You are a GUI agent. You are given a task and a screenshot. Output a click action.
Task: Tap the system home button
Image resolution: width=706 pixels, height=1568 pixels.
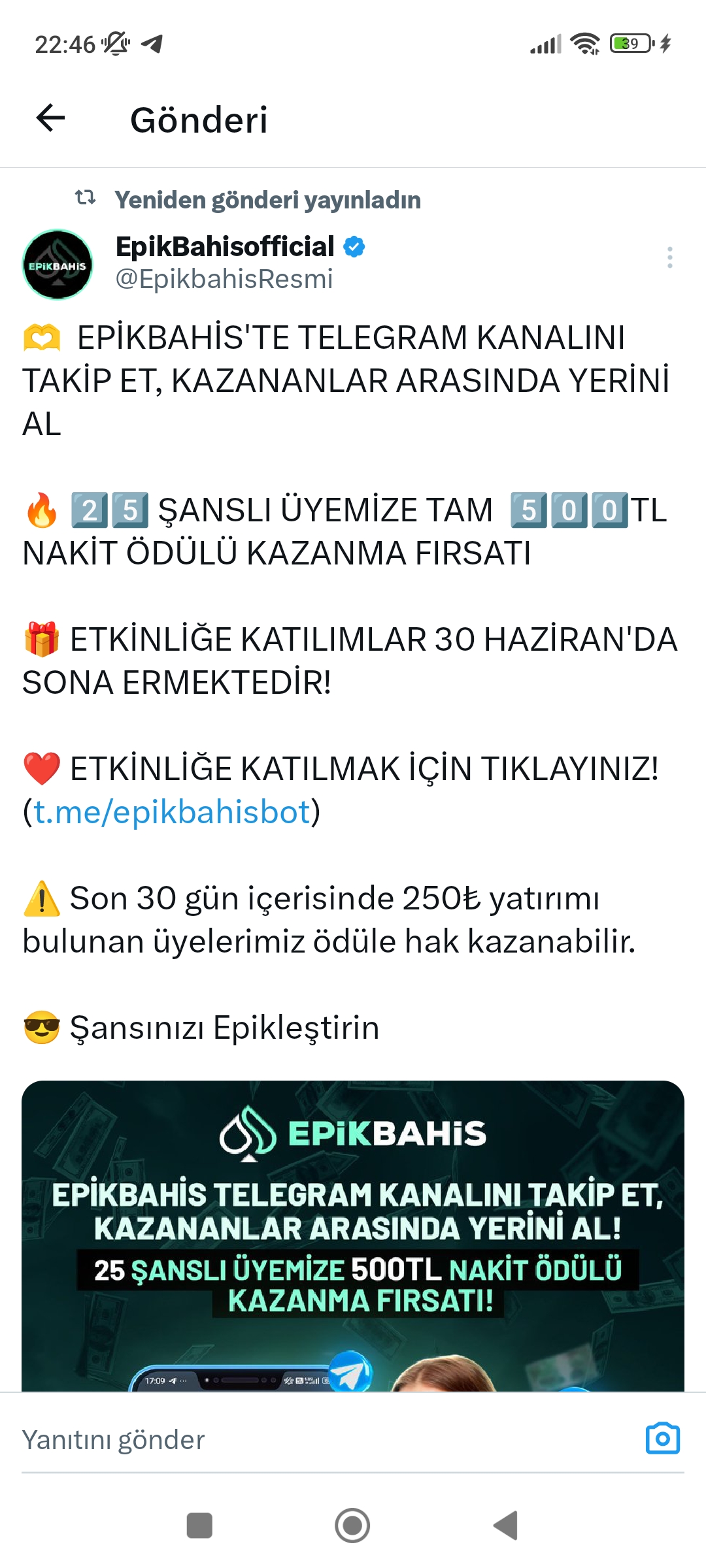[x=352, y=1526]
